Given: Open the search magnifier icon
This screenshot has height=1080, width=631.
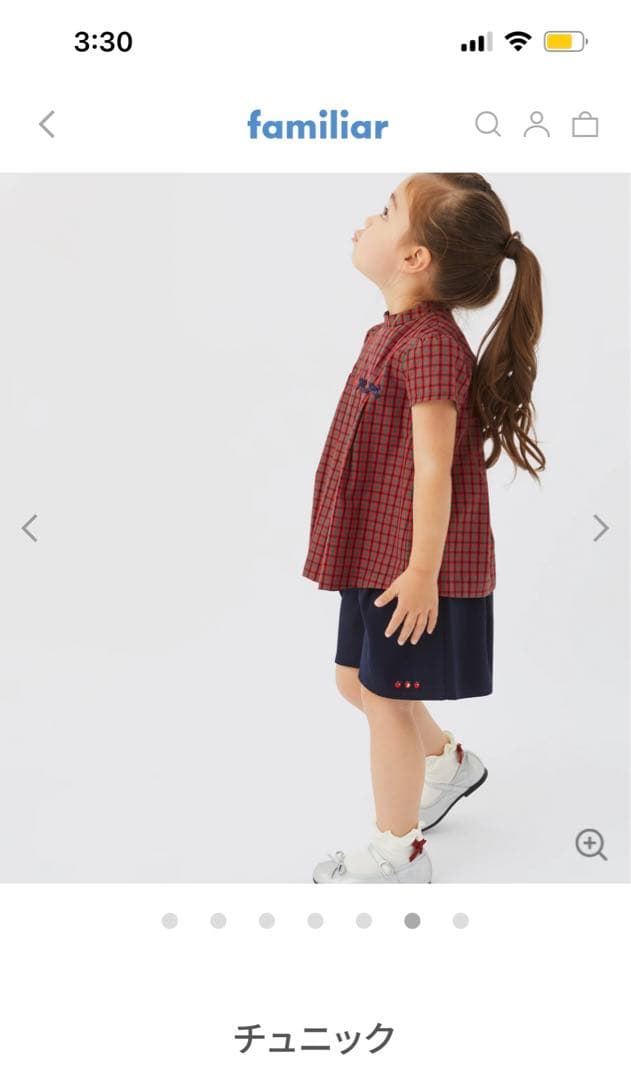Looking at the screenshot, I should (x=487, y=124).
